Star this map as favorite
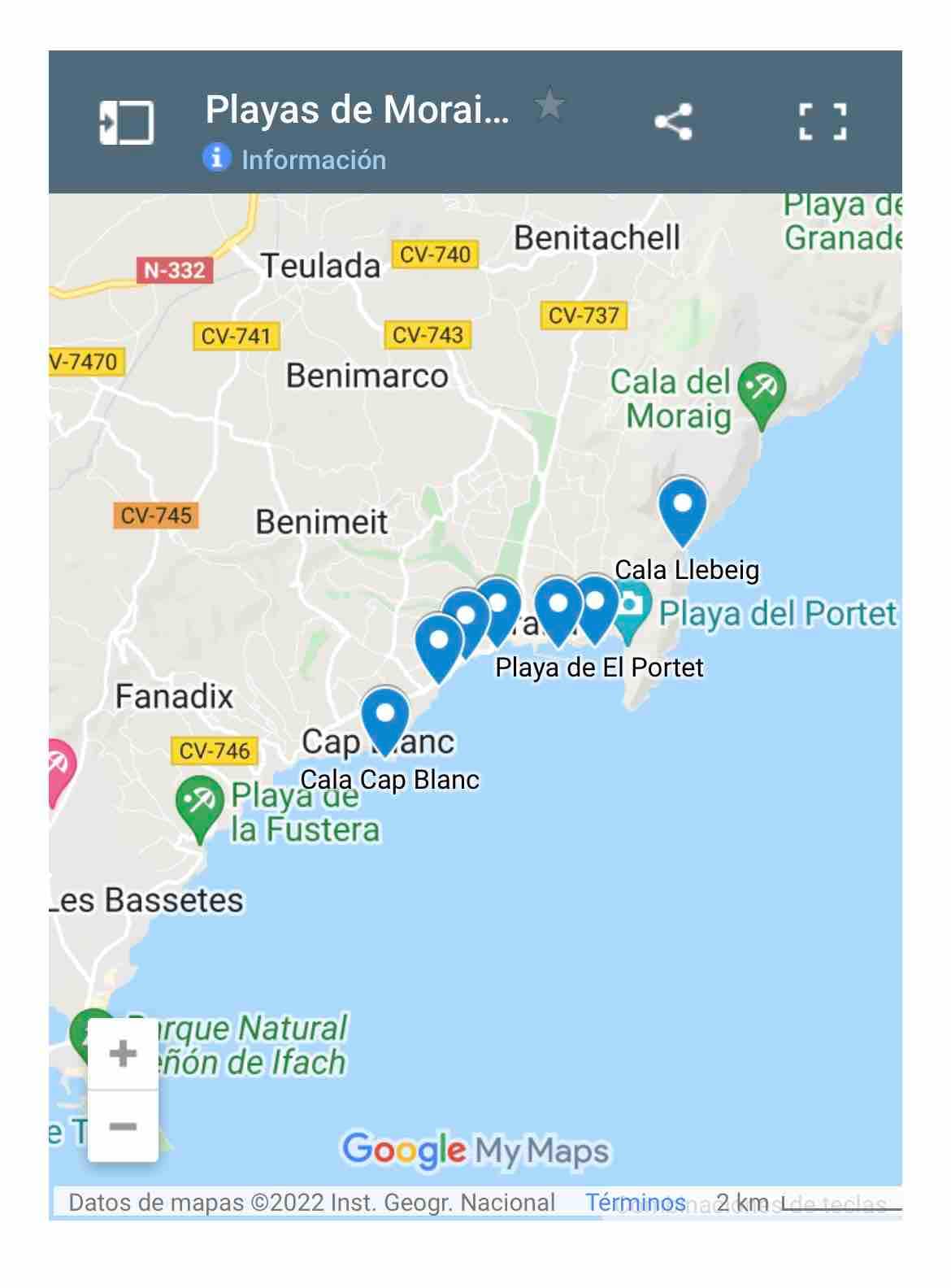951x1288 pixels. (x=550, y=106)
